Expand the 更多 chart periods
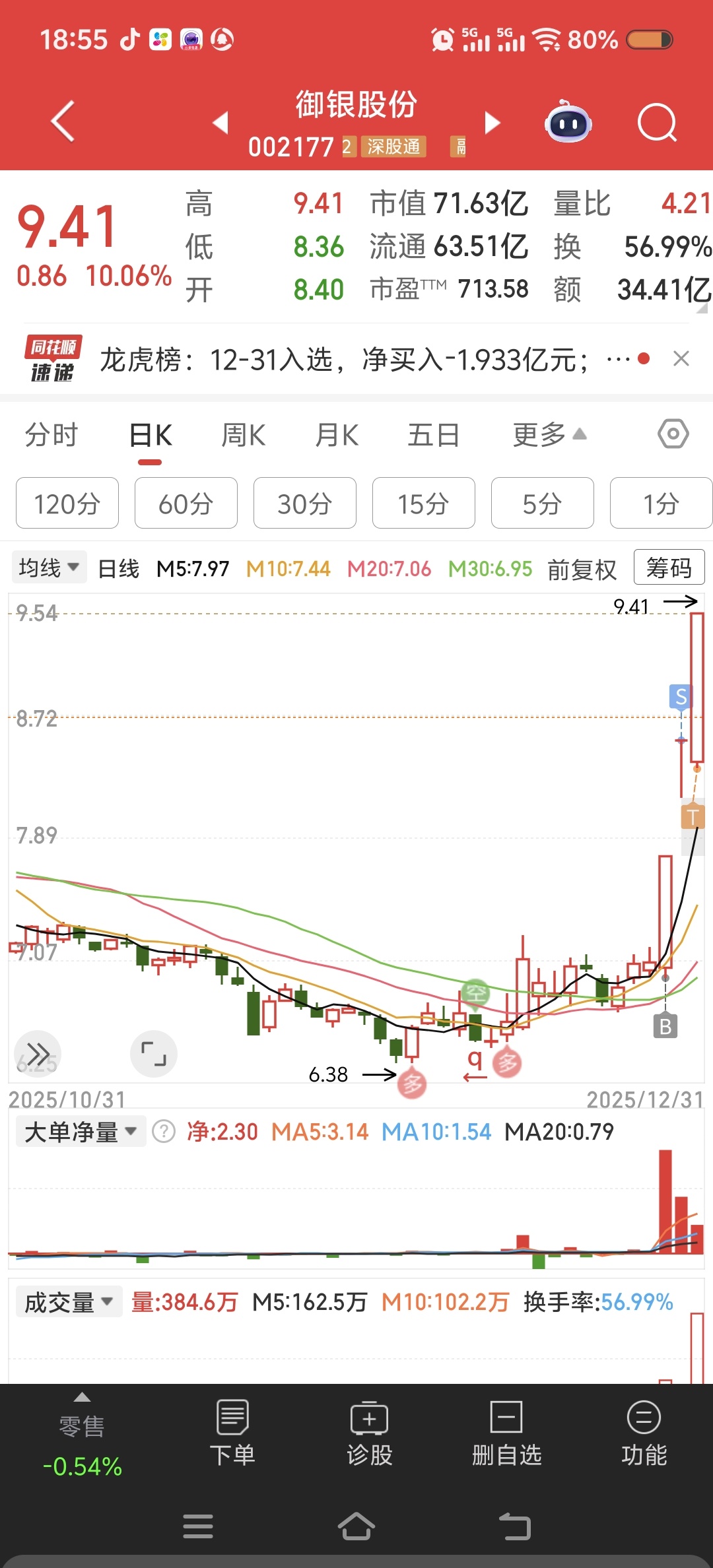713x1568 pixels. [549, 435]
